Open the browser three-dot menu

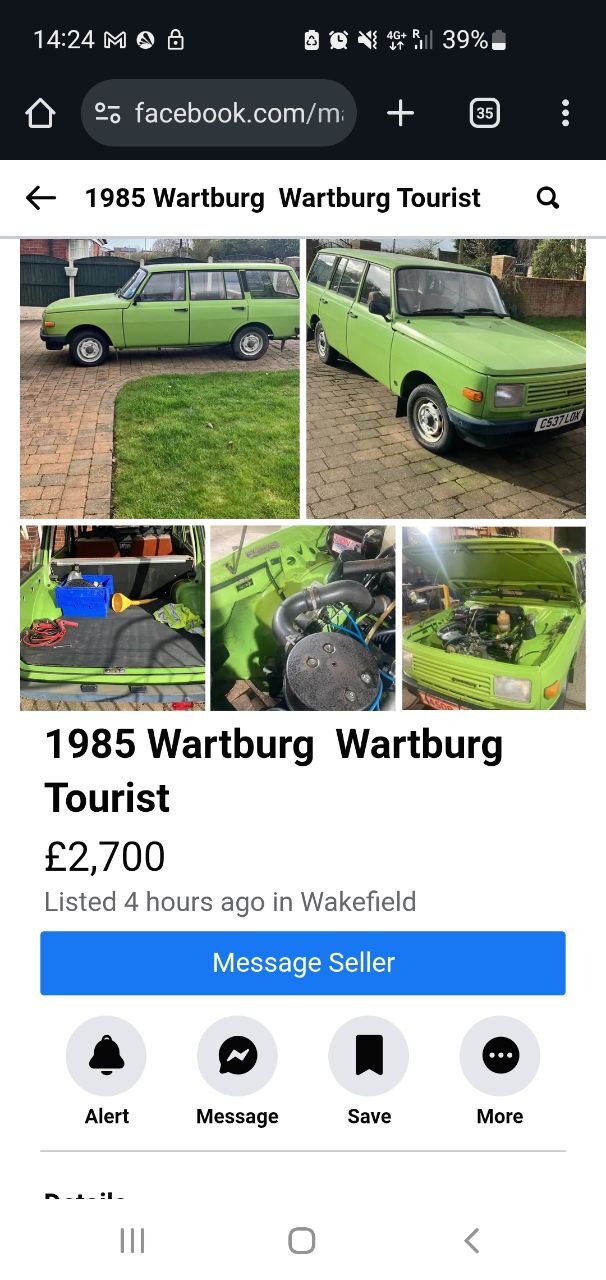565,114
